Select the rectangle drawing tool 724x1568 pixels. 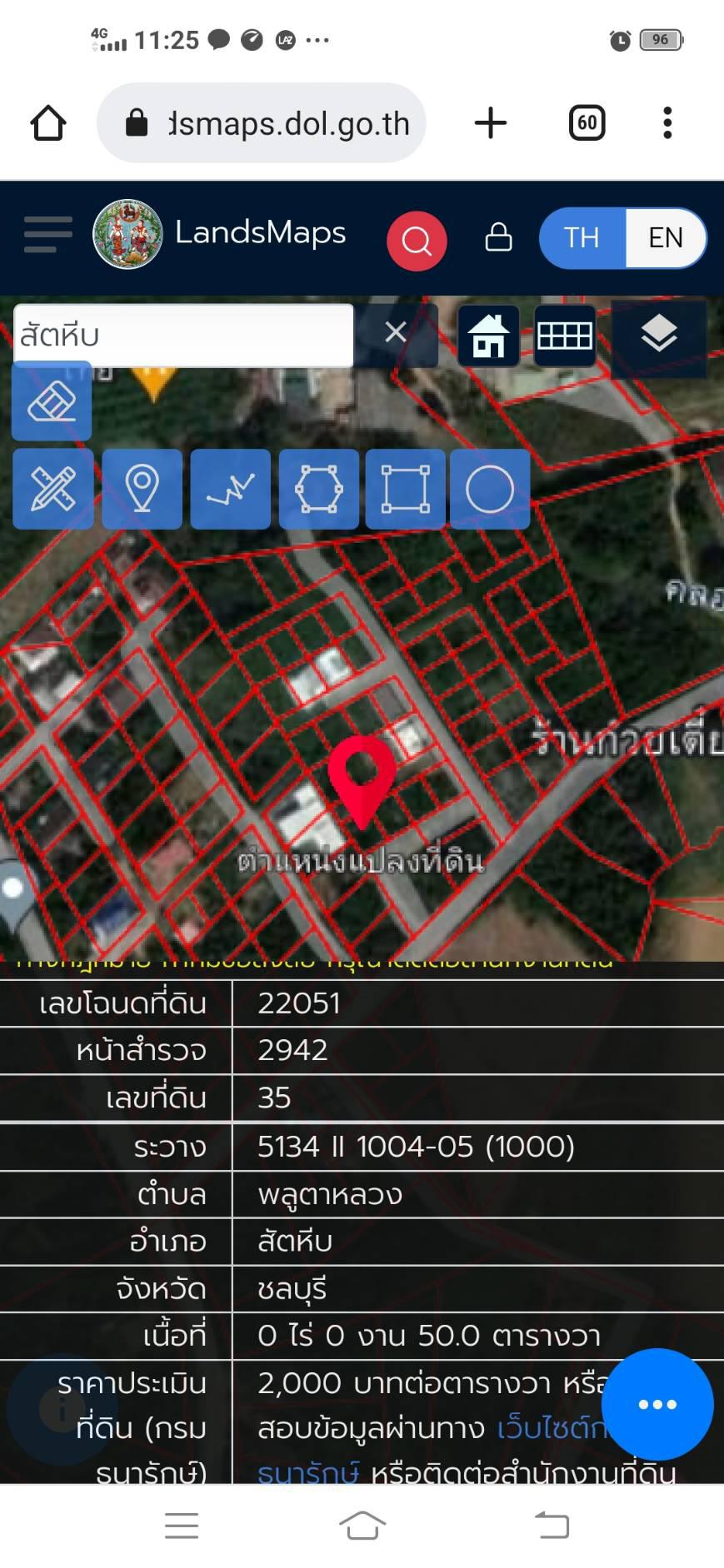(x=405, y=489)
